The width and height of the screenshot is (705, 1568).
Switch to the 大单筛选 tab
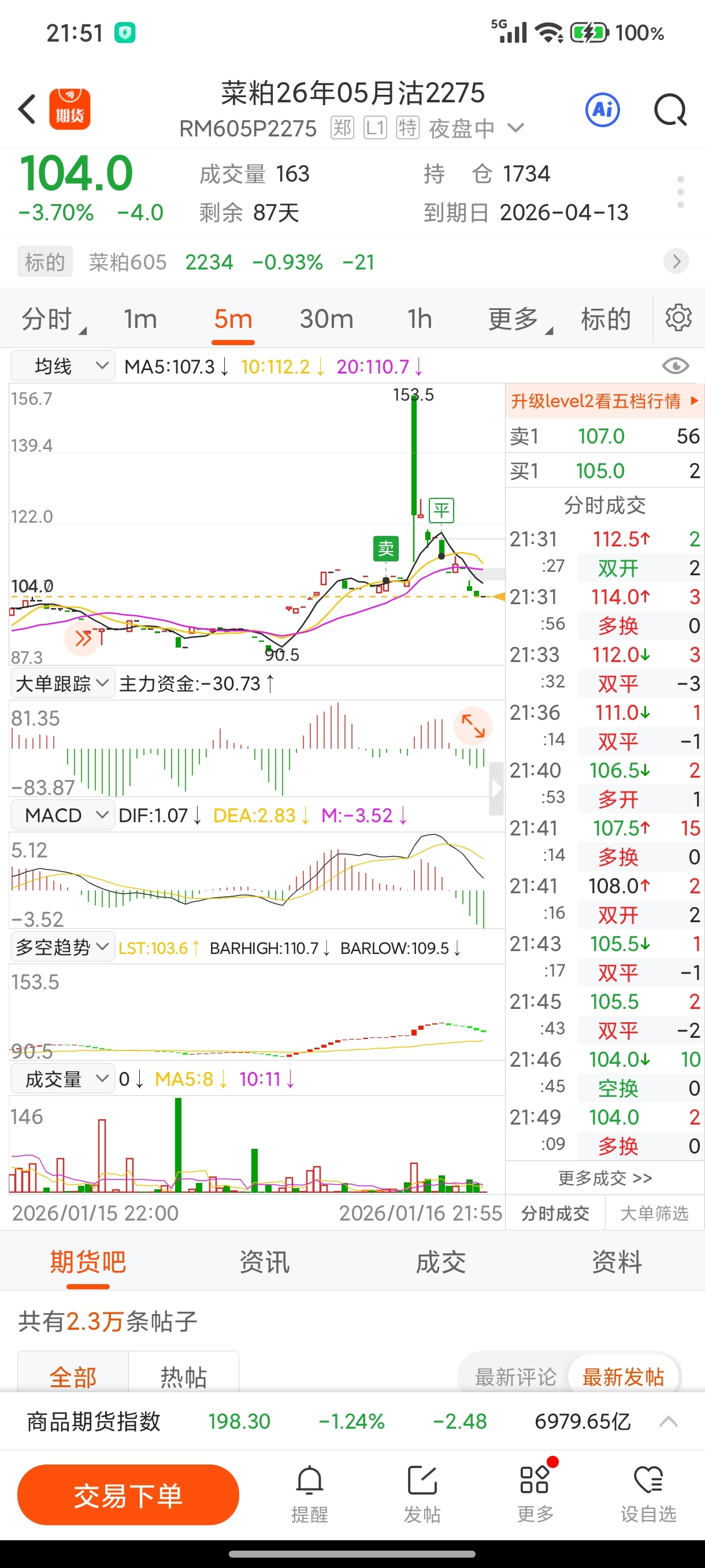point(655,1213)
